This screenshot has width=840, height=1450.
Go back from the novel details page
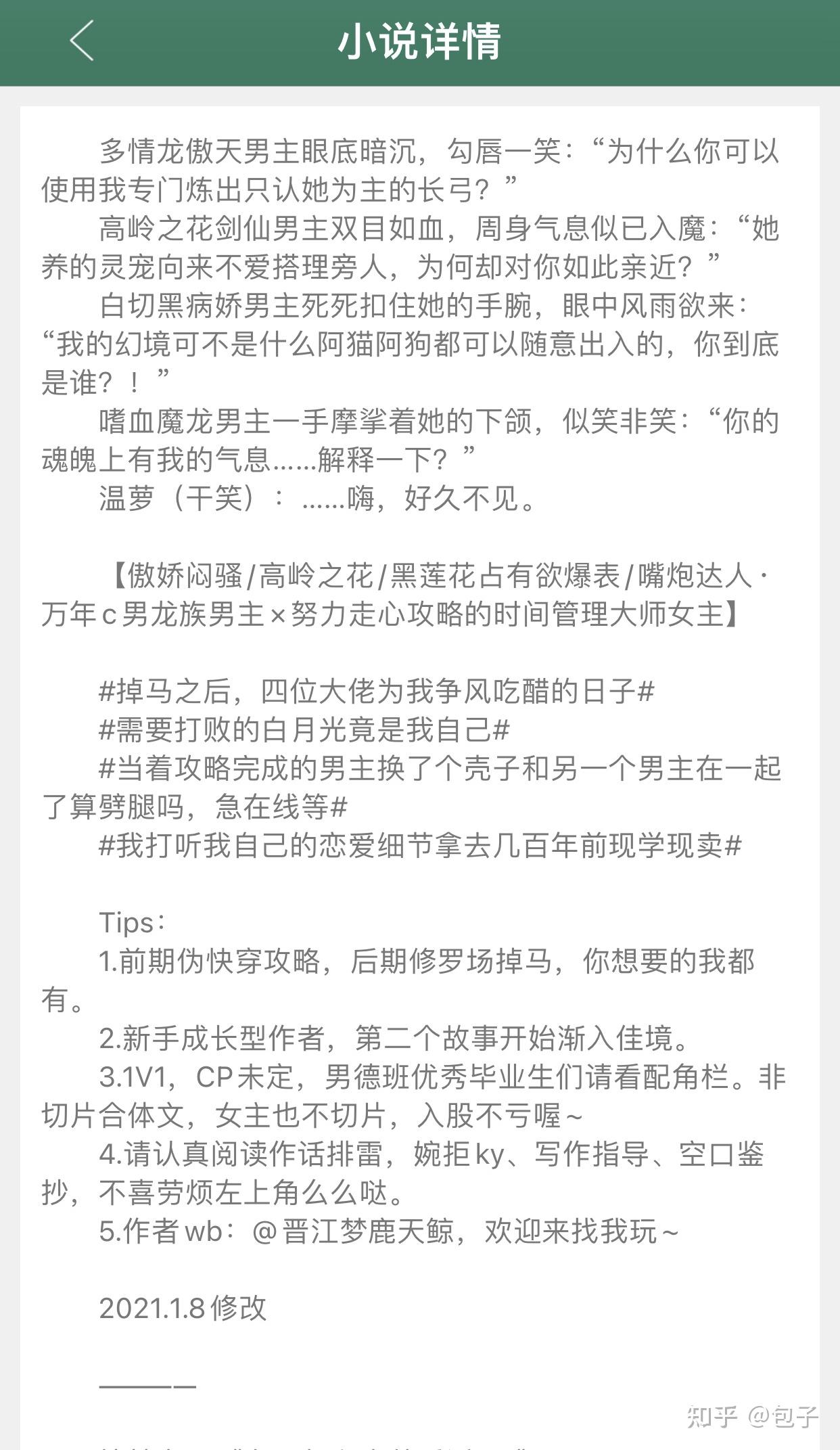pyautogui.click(x=82, y=41)
